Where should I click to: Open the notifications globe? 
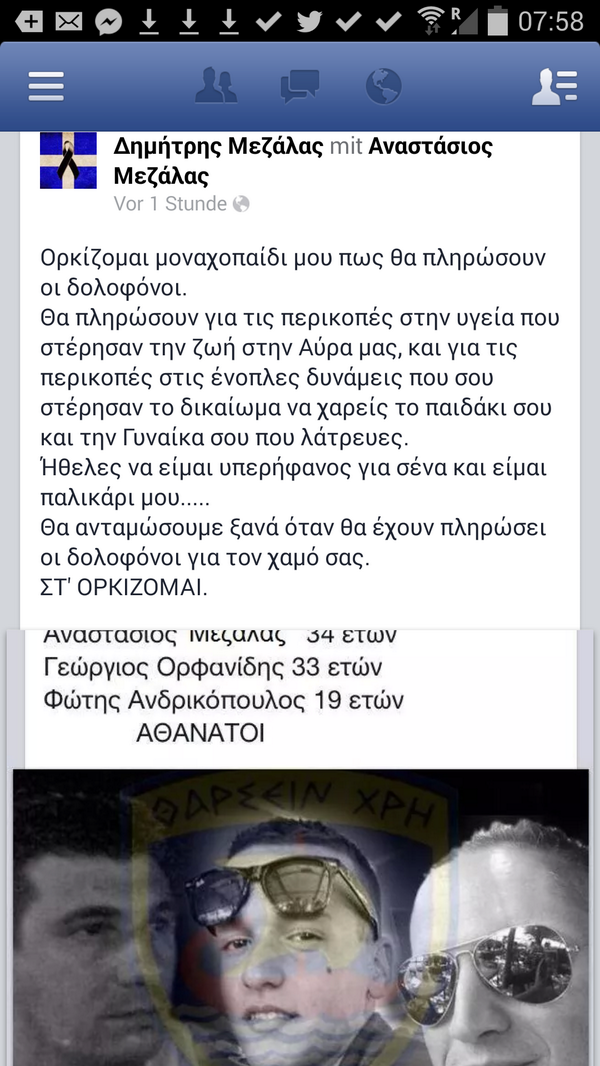click(x=383, y=86)
